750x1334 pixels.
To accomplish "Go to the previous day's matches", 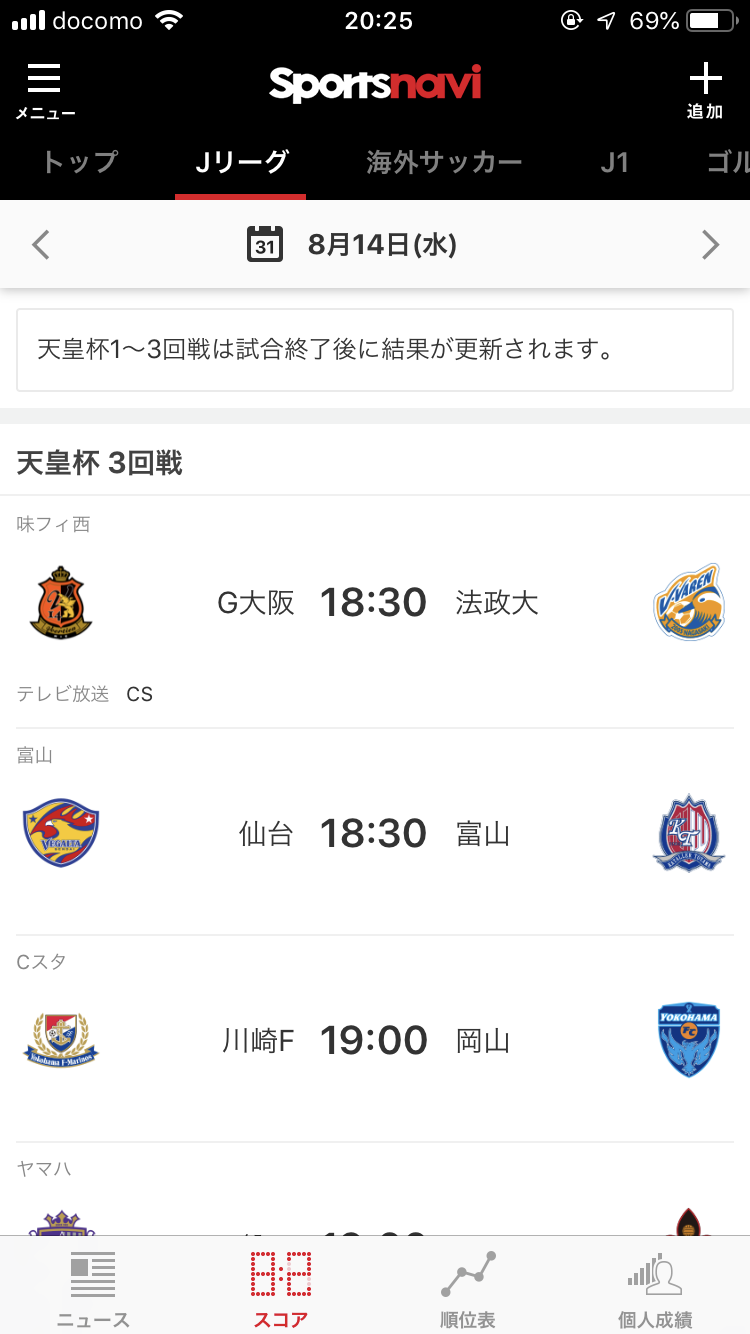I will pos(41,245).
